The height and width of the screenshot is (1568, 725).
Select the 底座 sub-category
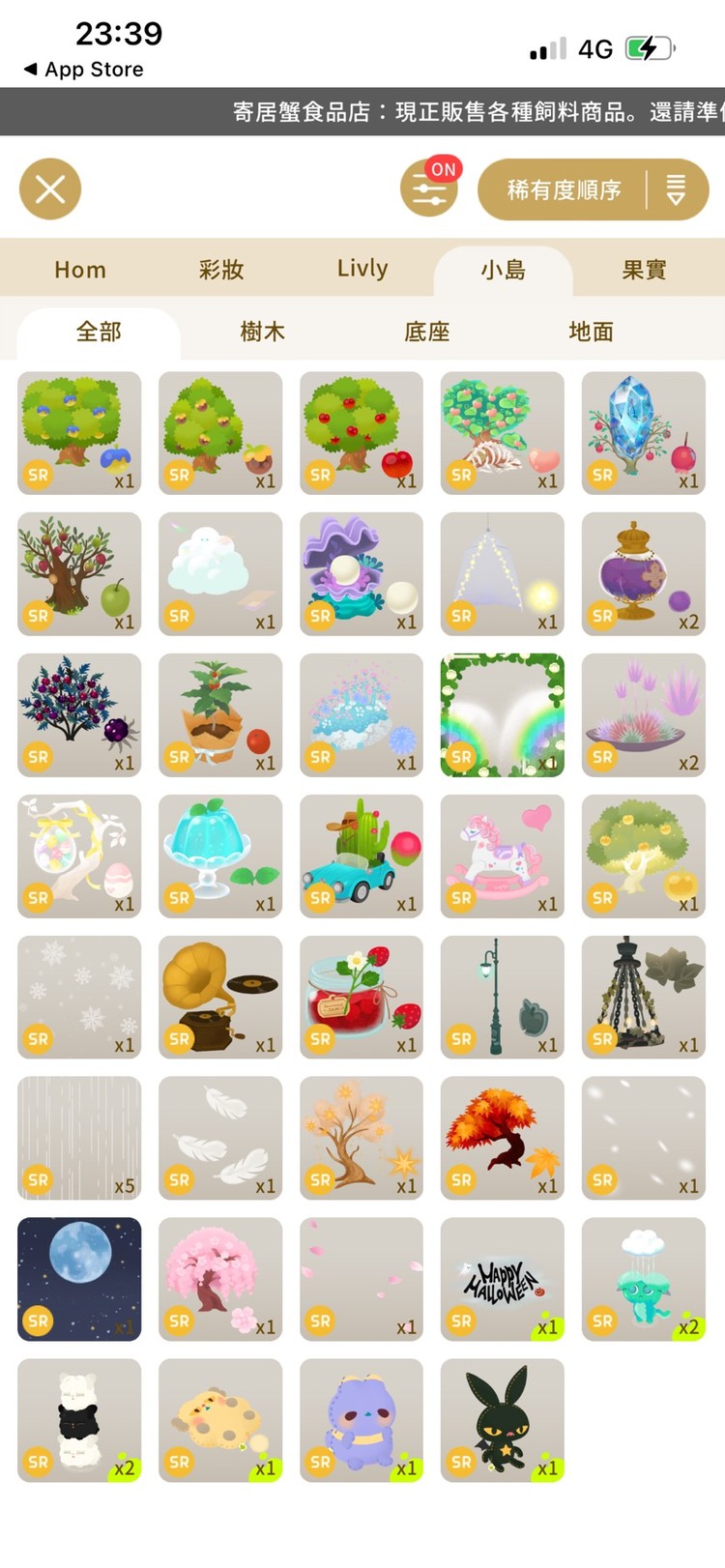point(426,333)
